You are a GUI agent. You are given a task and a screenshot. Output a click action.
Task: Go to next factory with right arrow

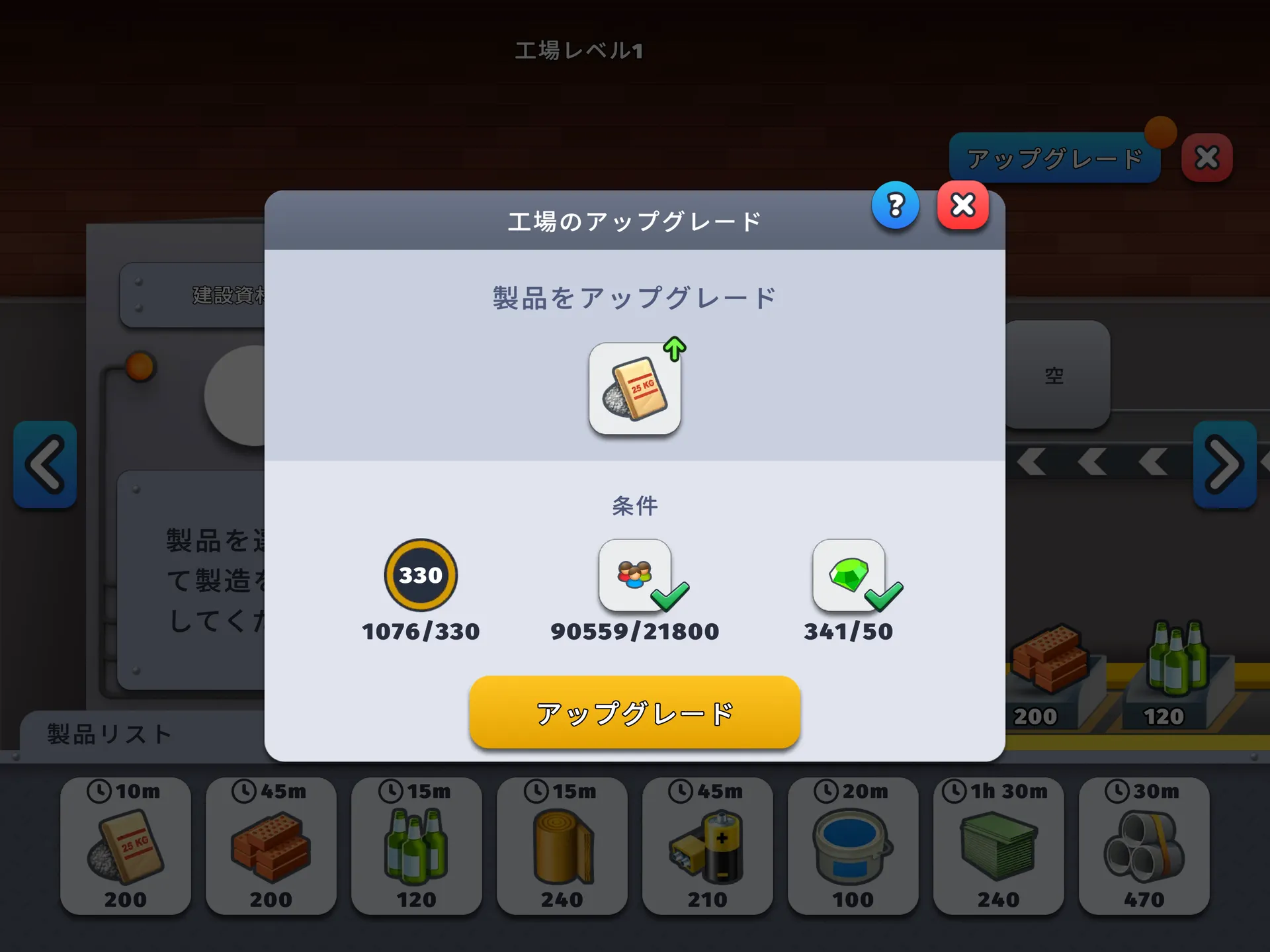[x=1224, y=464]
